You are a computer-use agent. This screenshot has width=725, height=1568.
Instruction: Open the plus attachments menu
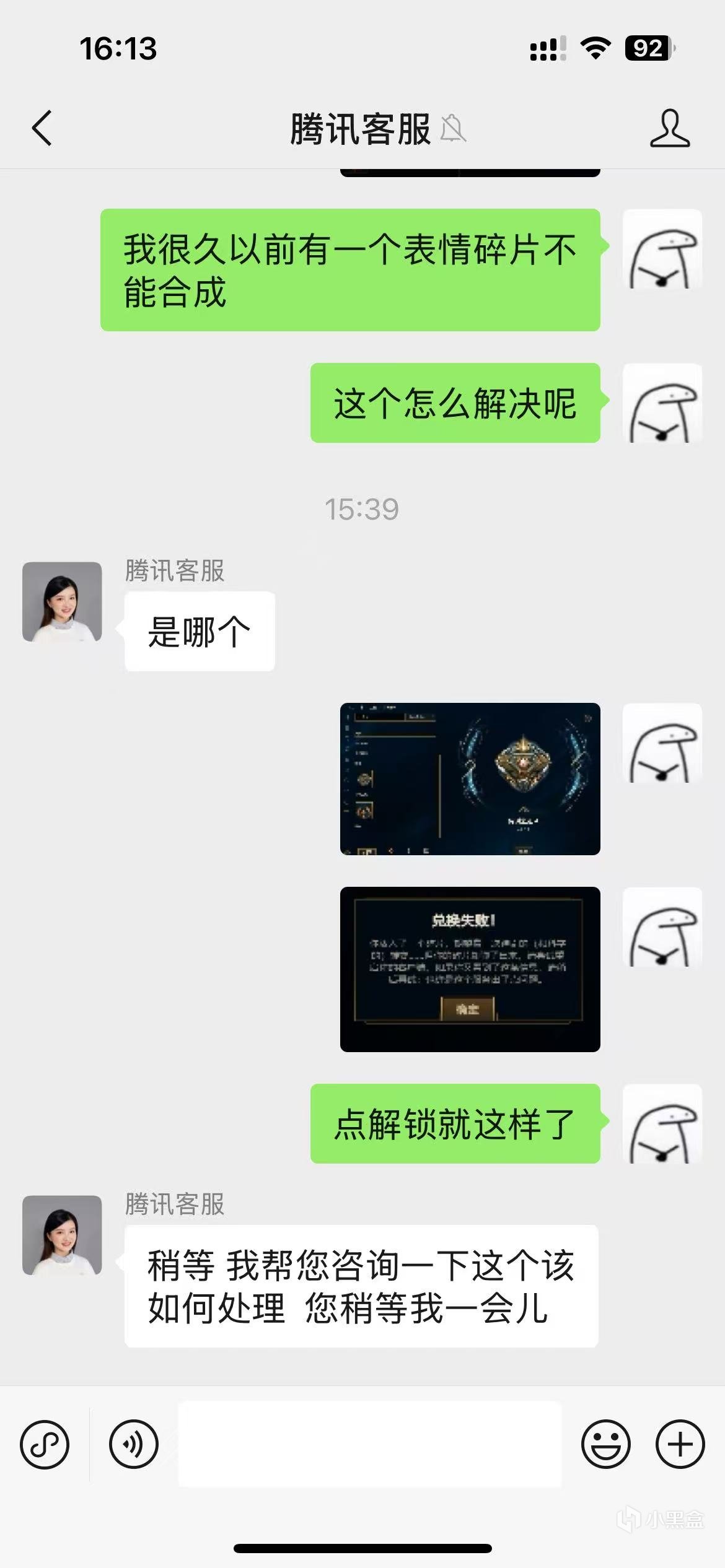tap(680, 1444)
